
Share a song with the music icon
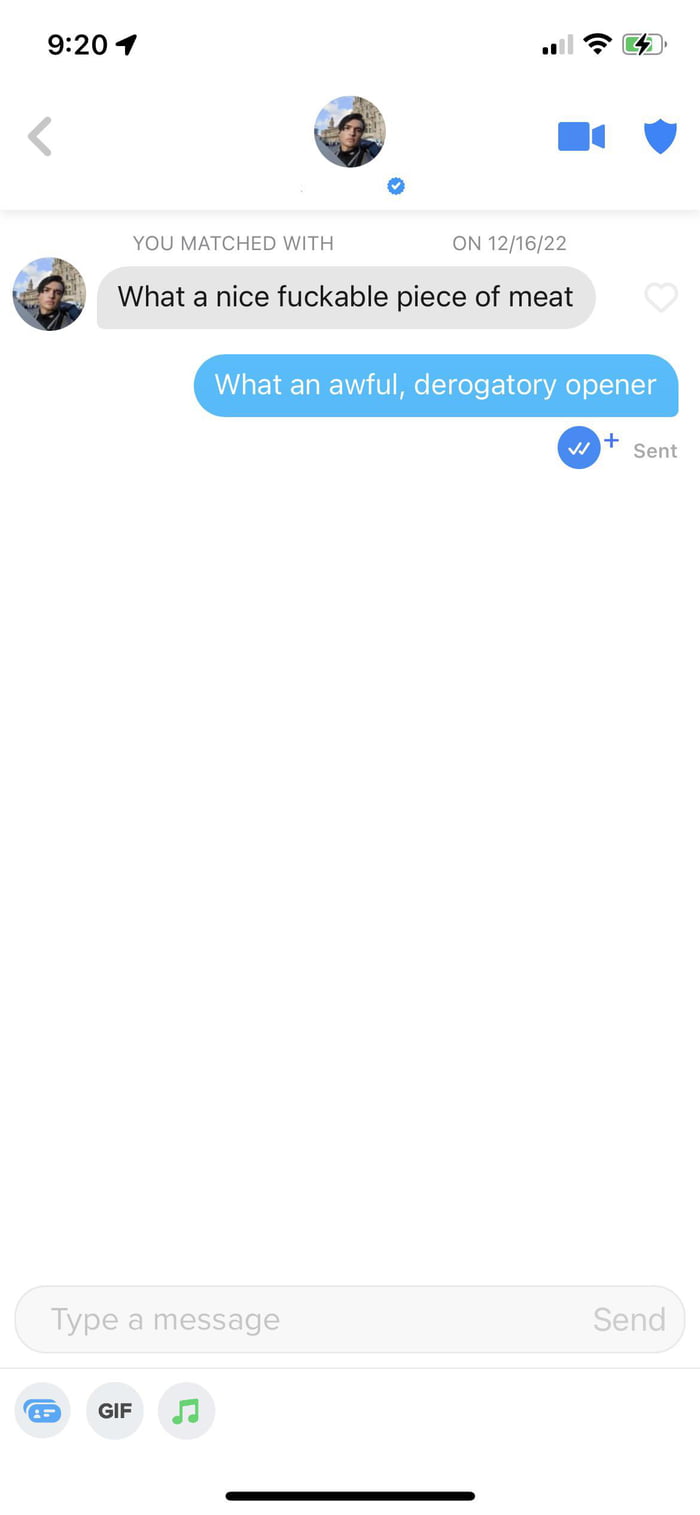[186, 1411]
